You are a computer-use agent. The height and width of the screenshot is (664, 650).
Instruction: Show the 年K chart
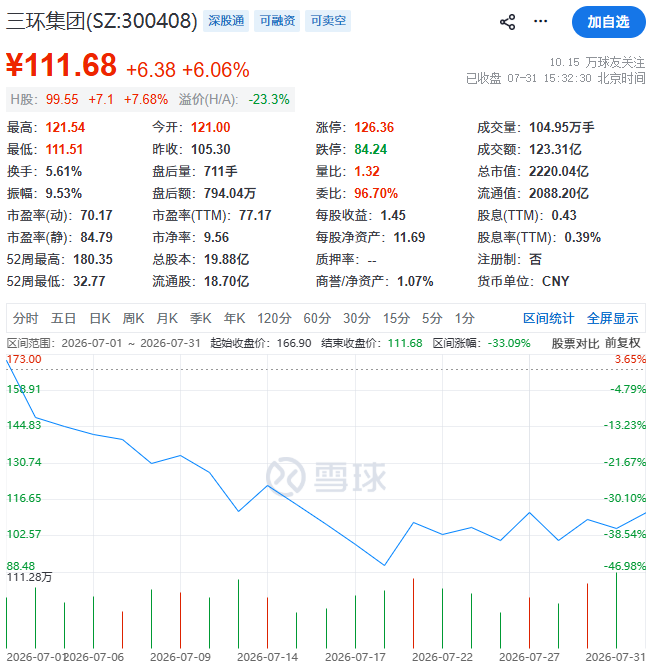[235, 318]
